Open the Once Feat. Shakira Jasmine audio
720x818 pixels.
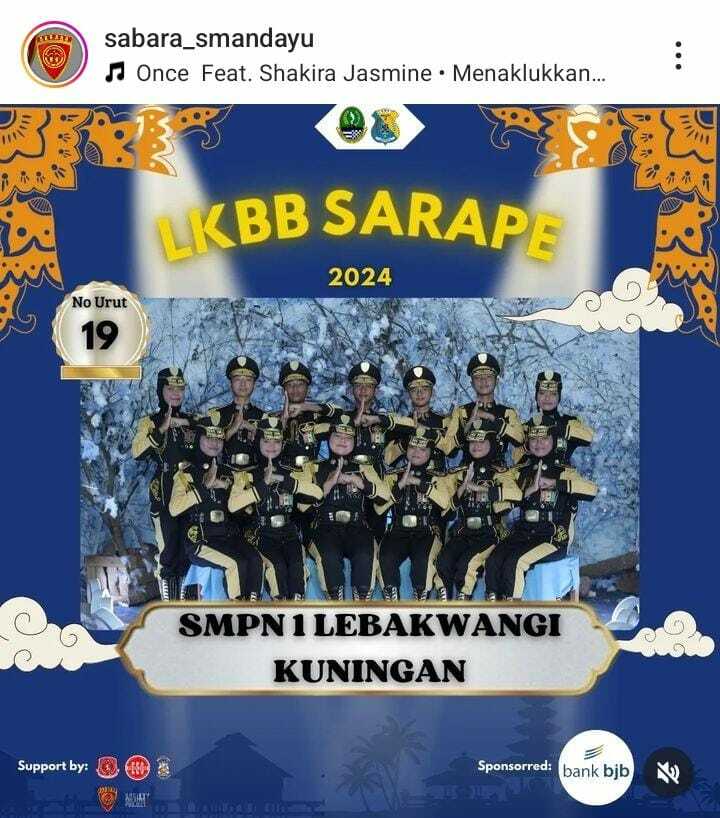(355, 73)
